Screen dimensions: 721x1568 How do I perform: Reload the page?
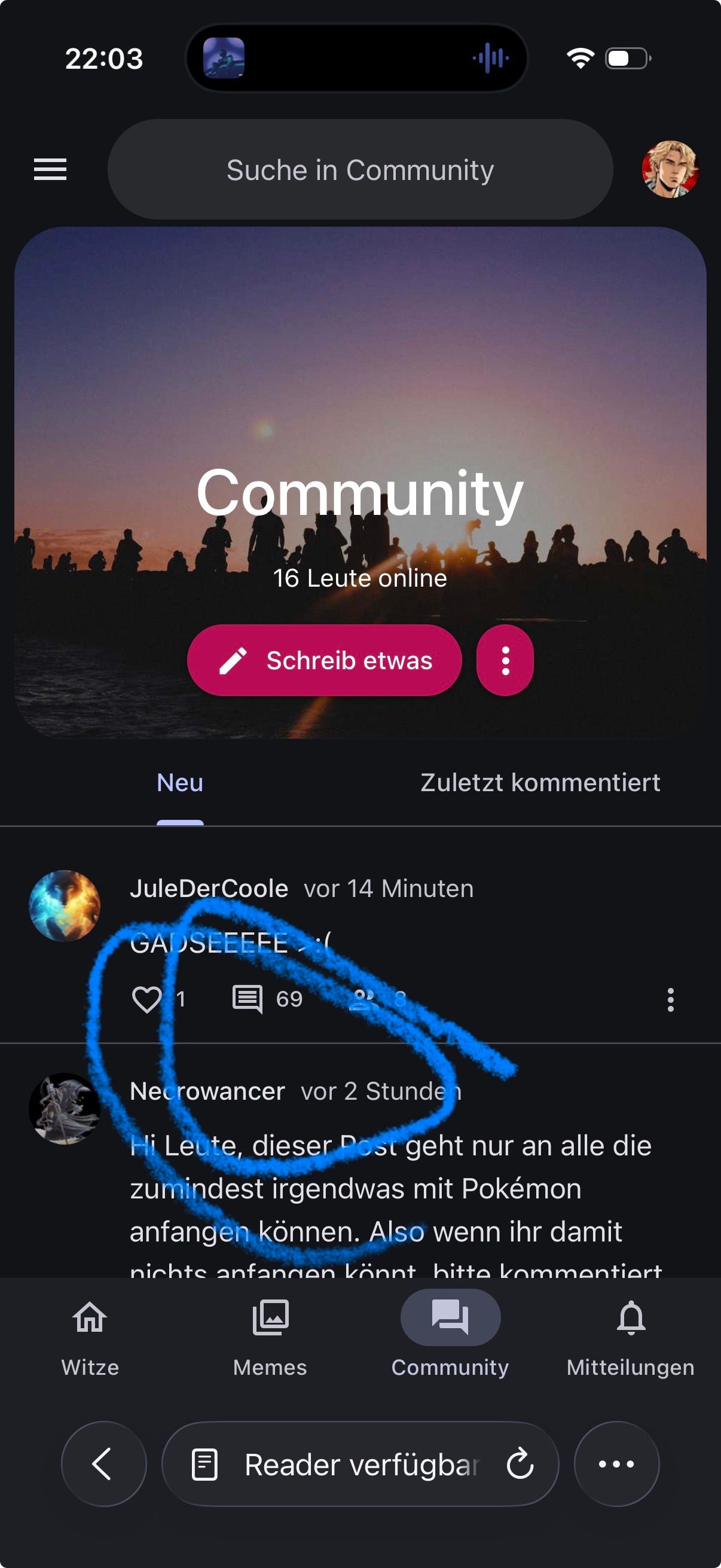pyautogui.click(x=520, y=1464)
